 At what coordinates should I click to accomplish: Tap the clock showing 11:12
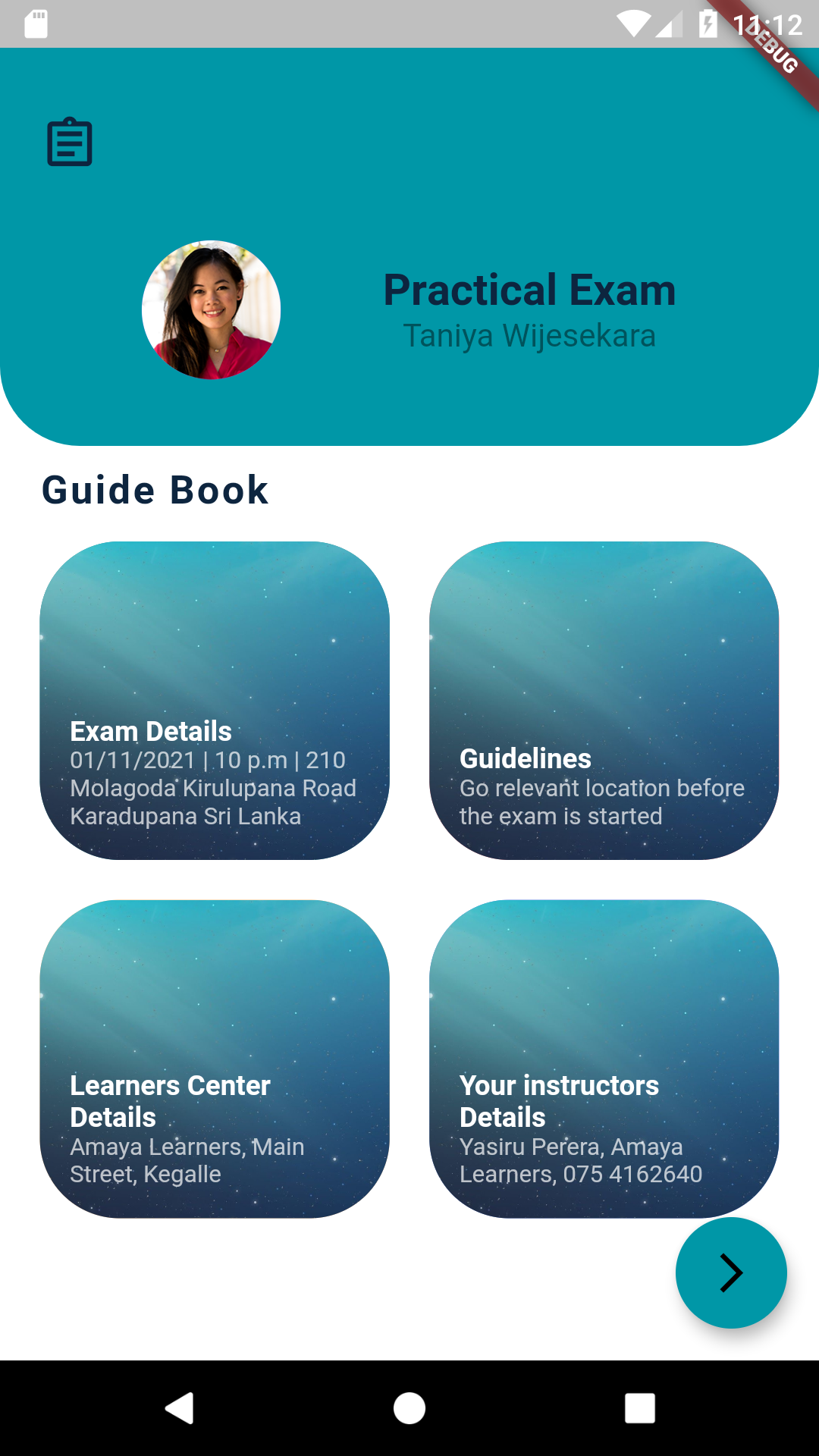pyautogui.click(x=768, y=25)
